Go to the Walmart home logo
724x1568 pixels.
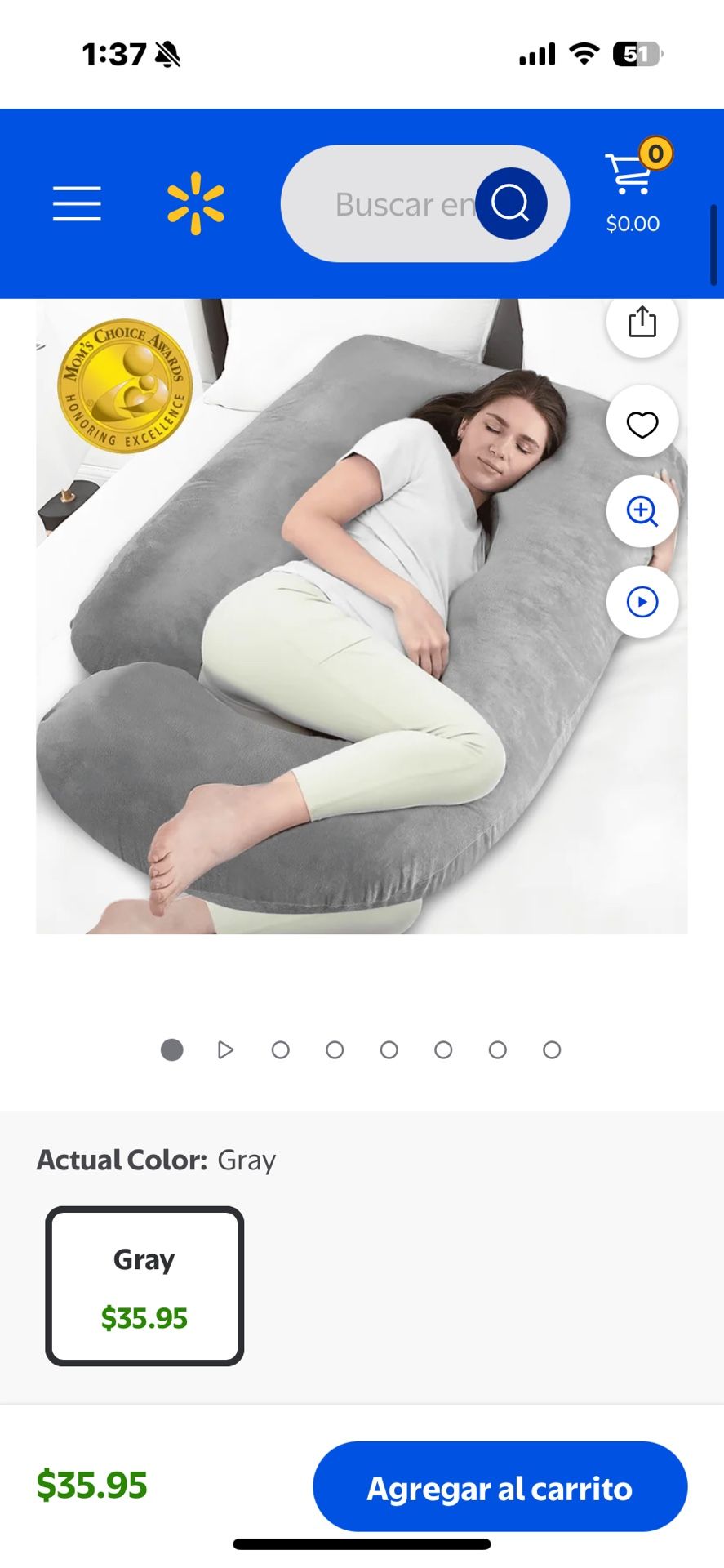click(195, 203)
